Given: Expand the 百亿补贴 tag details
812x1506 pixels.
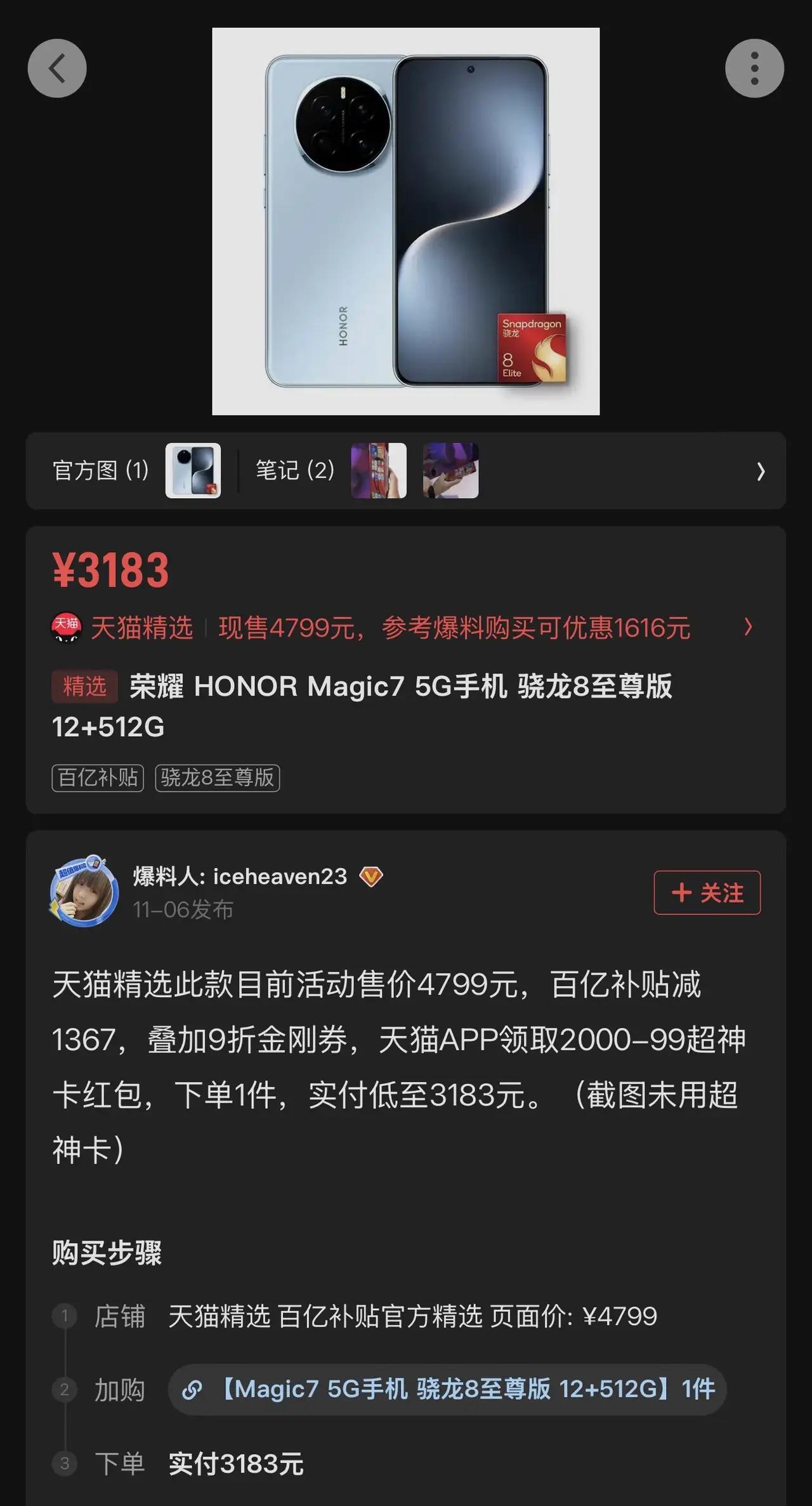Looking at the screenshot, I should coord(96,778).
